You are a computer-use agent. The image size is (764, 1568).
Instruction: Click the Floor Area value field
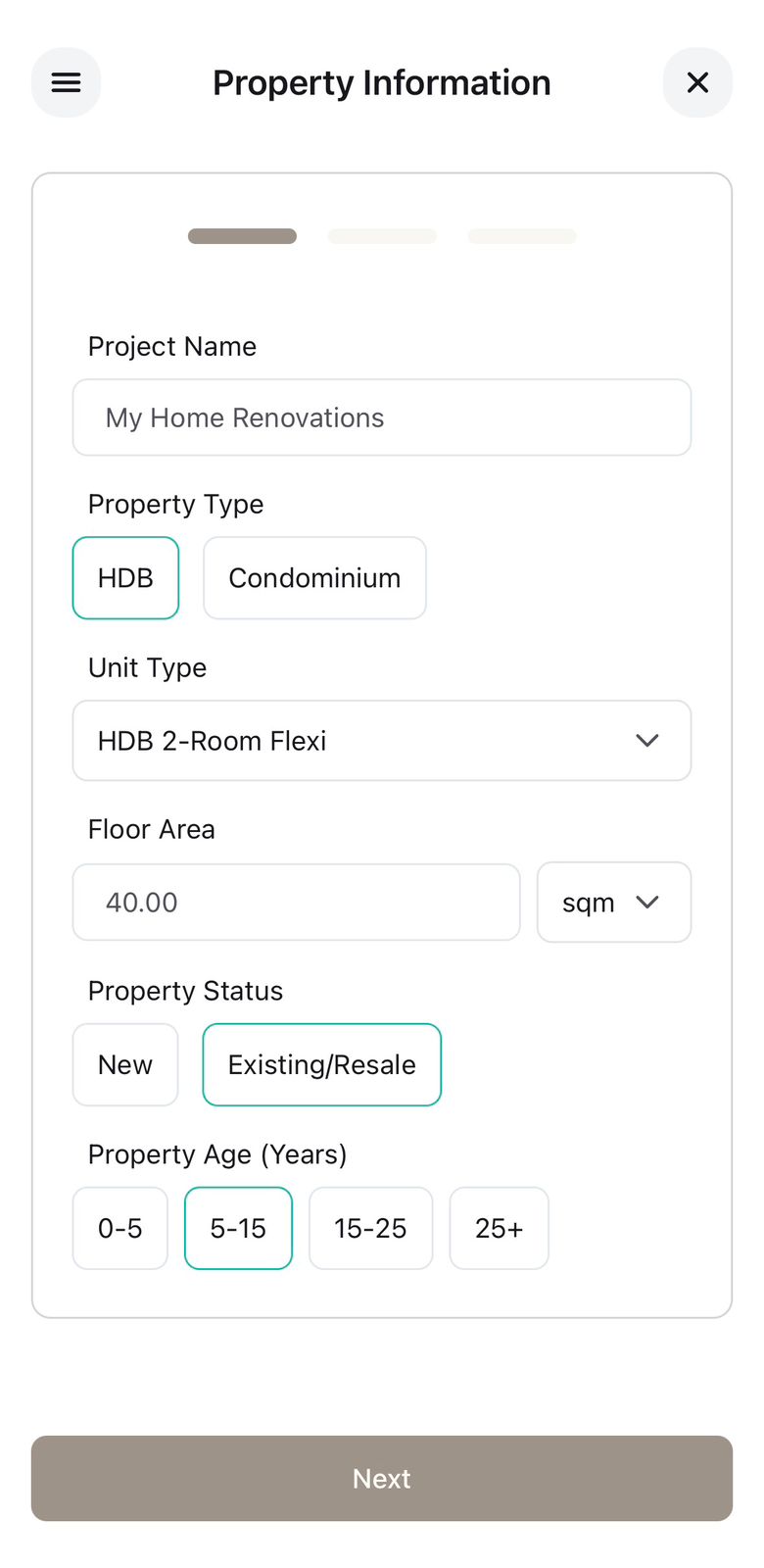click(296, 903)
